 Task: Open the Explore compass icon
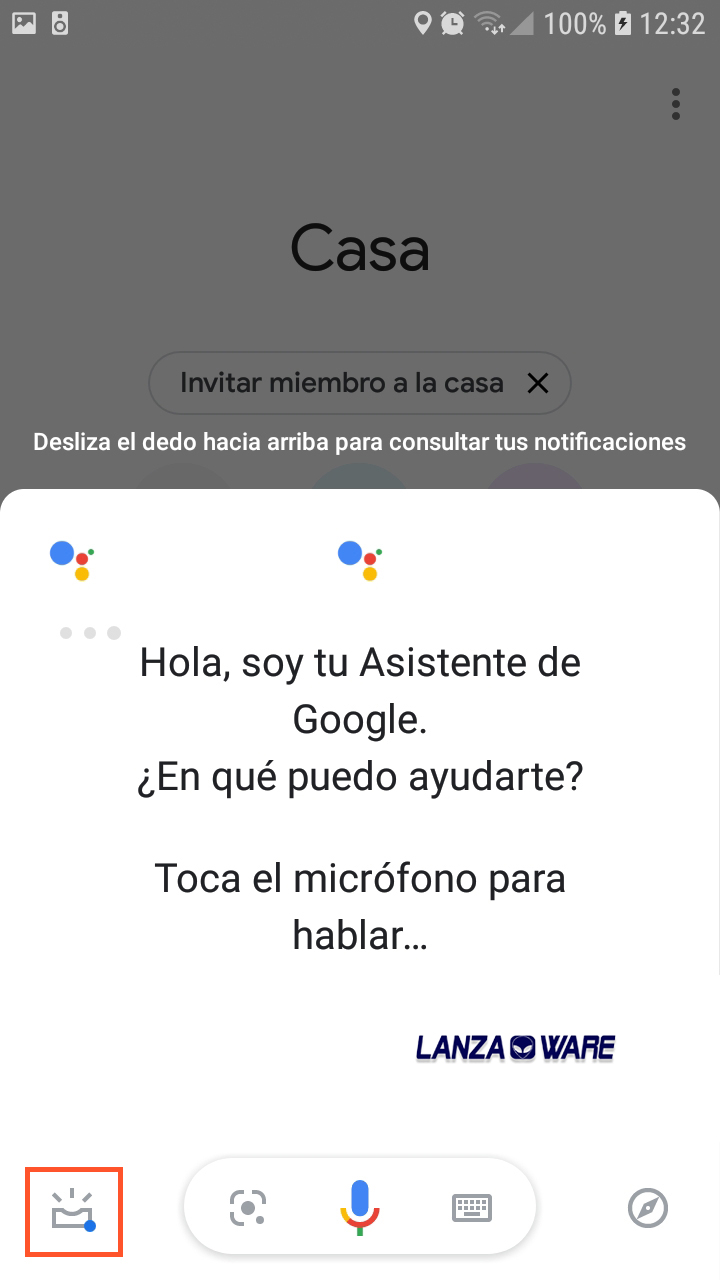tap(647, 1208)
